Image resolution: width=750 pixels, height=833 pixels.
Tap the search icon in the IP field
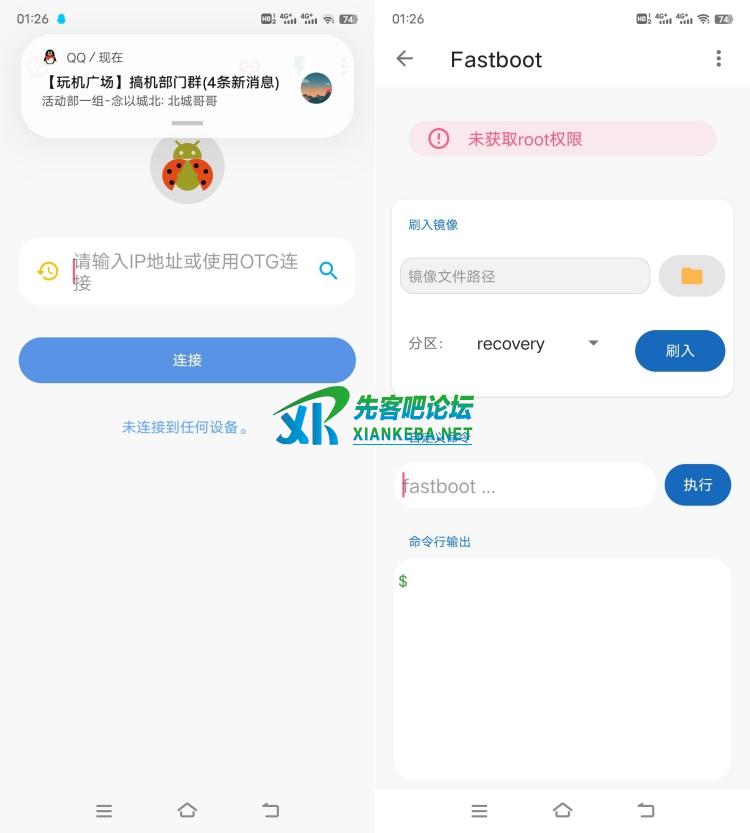point(328,270)
